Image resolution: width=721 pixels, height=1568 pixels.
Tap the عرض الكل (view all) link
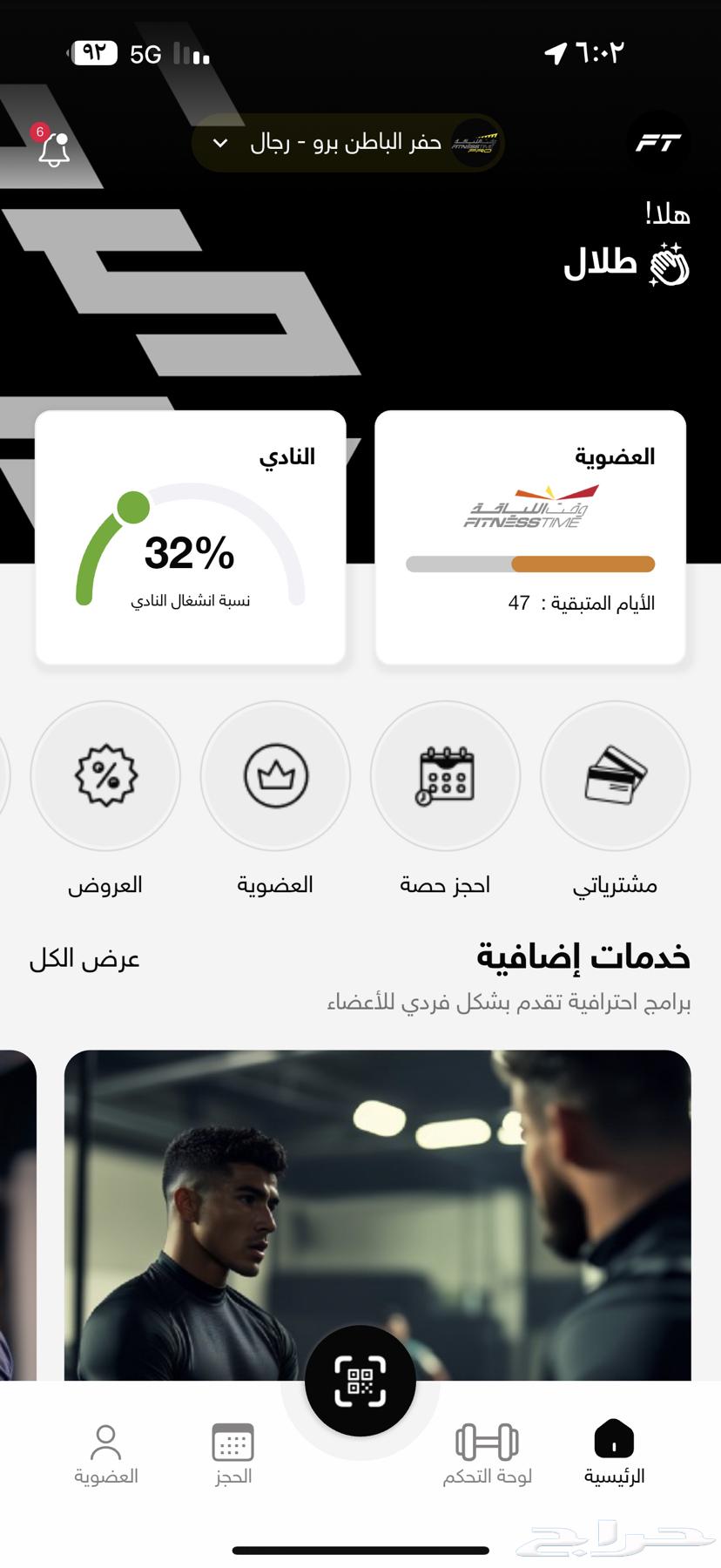click(84, 958)
